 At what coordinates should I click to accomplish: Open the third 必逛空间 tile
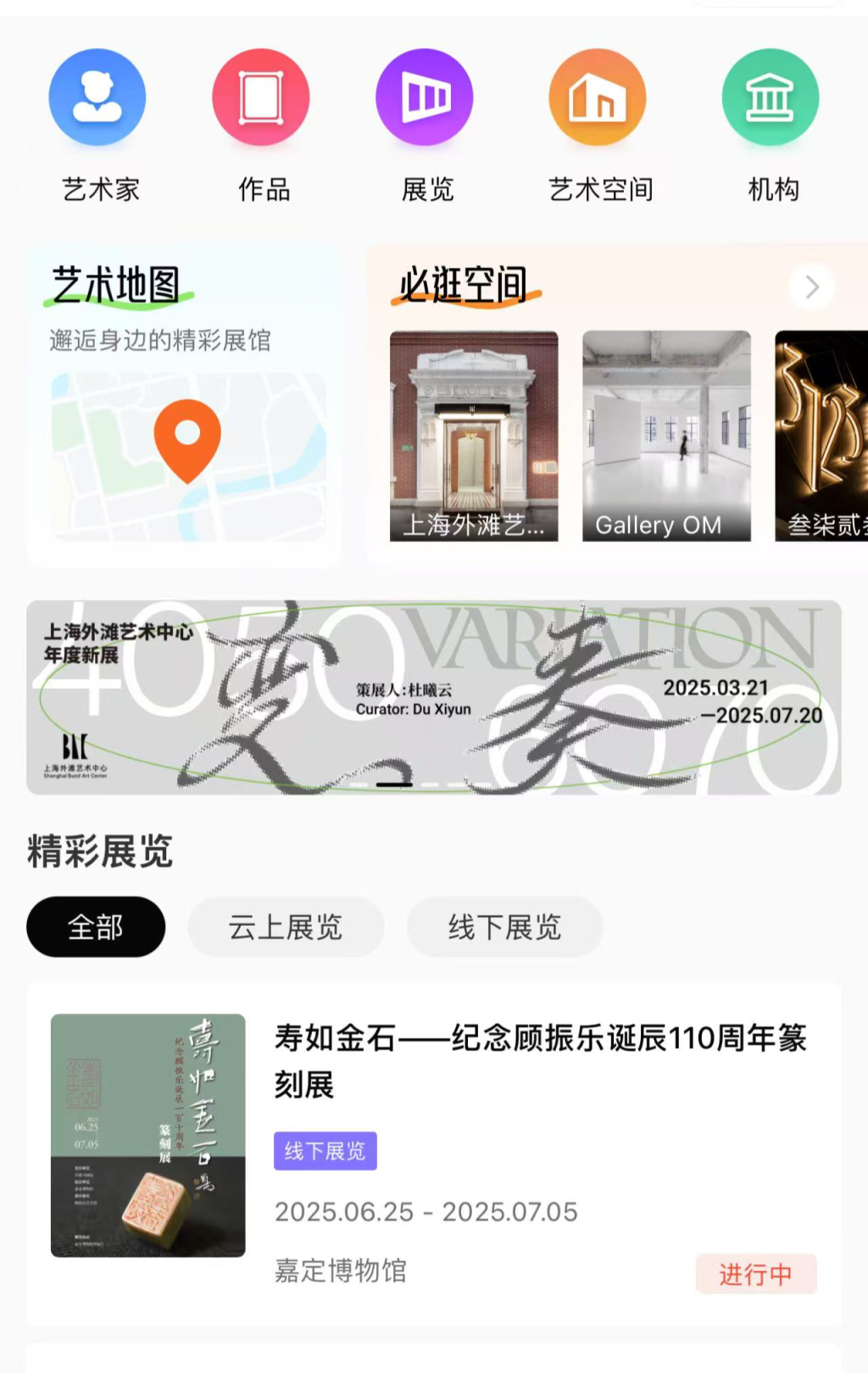(822, 435)
